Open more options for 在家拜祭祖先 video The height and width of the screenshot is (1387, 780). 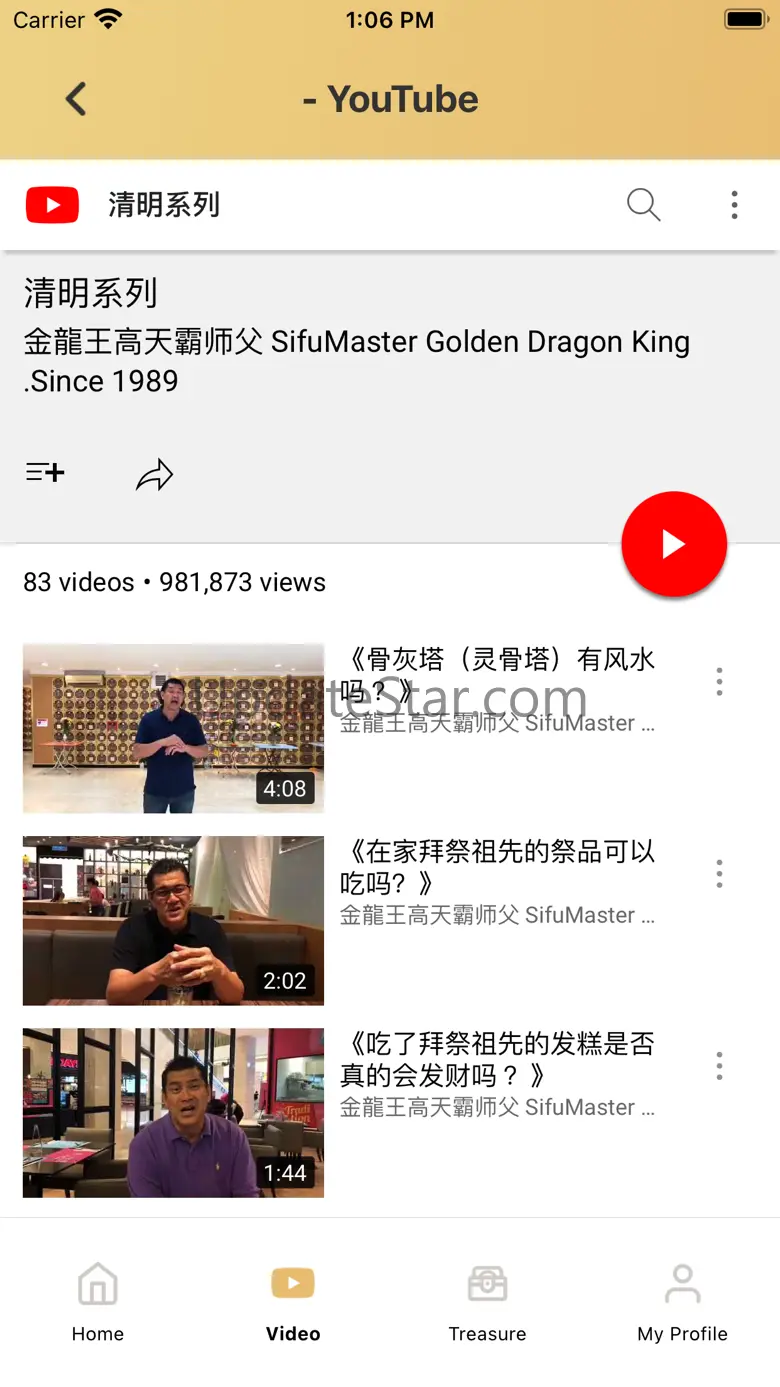pos(719,874)
